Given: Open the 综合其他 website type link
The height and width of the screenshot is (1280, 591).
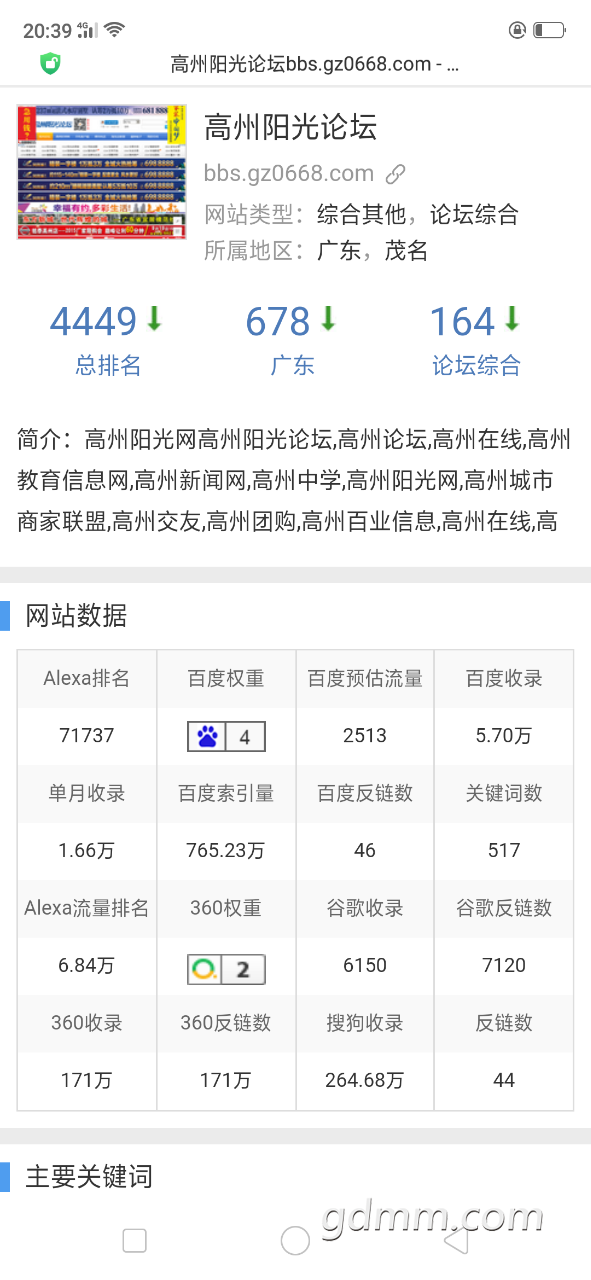Looking at the screenshot, I should click(x=361, y=214).
